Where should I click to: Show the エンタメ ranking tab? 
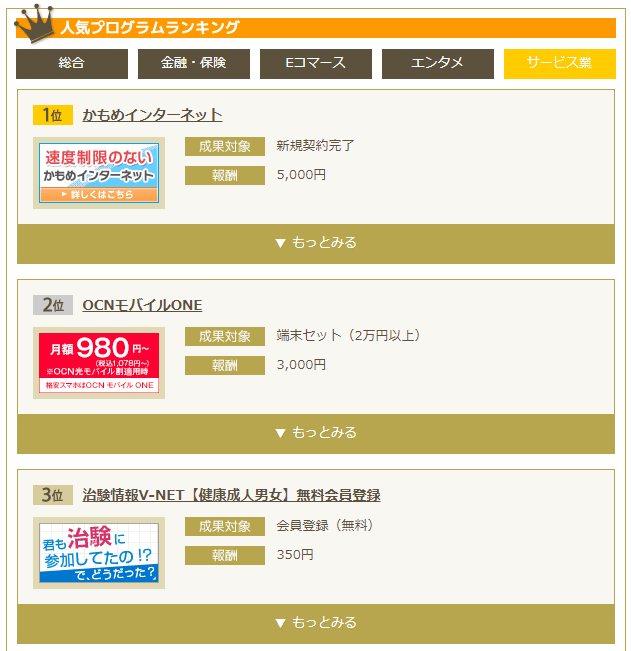click(x=437, y=63)
